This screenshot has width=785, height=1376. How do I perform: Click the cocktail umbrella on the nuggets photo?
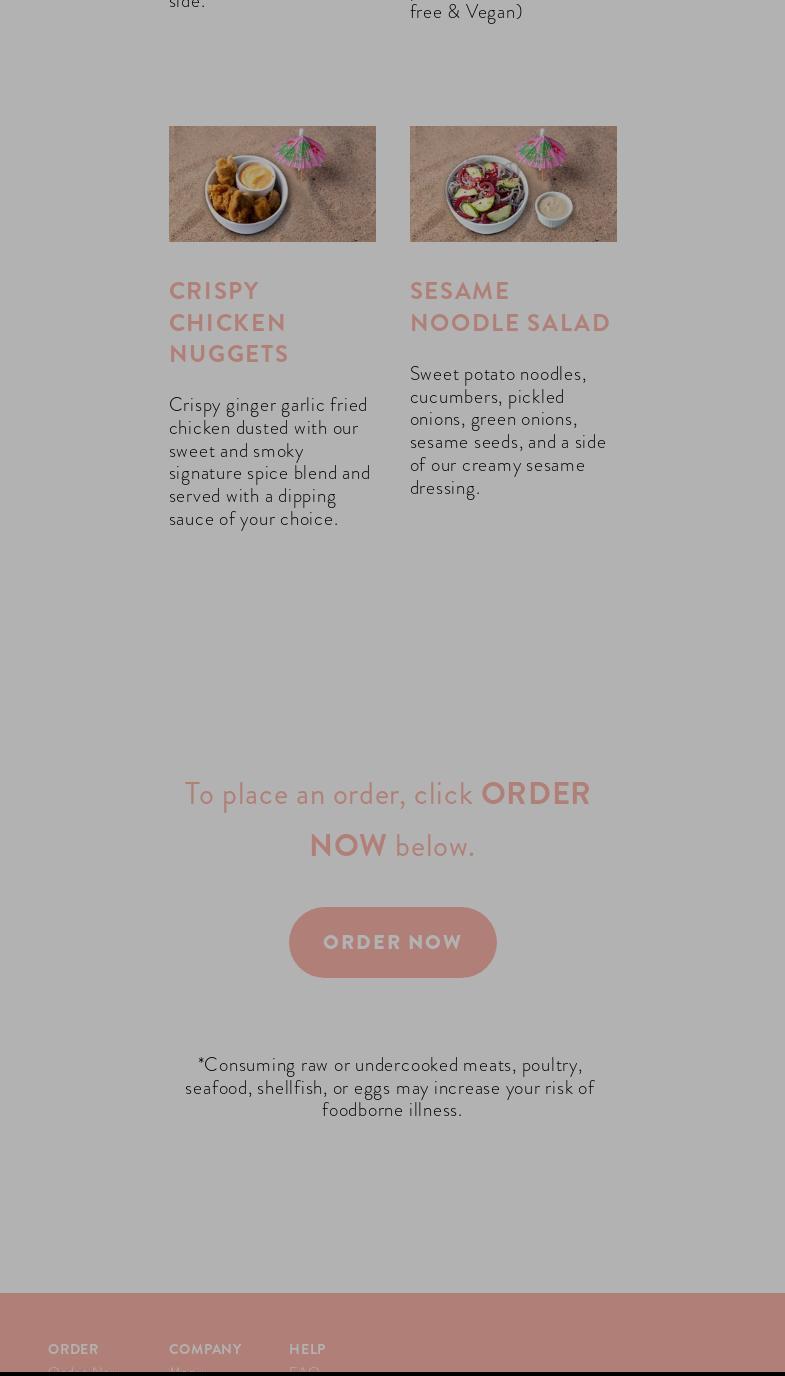300,150
